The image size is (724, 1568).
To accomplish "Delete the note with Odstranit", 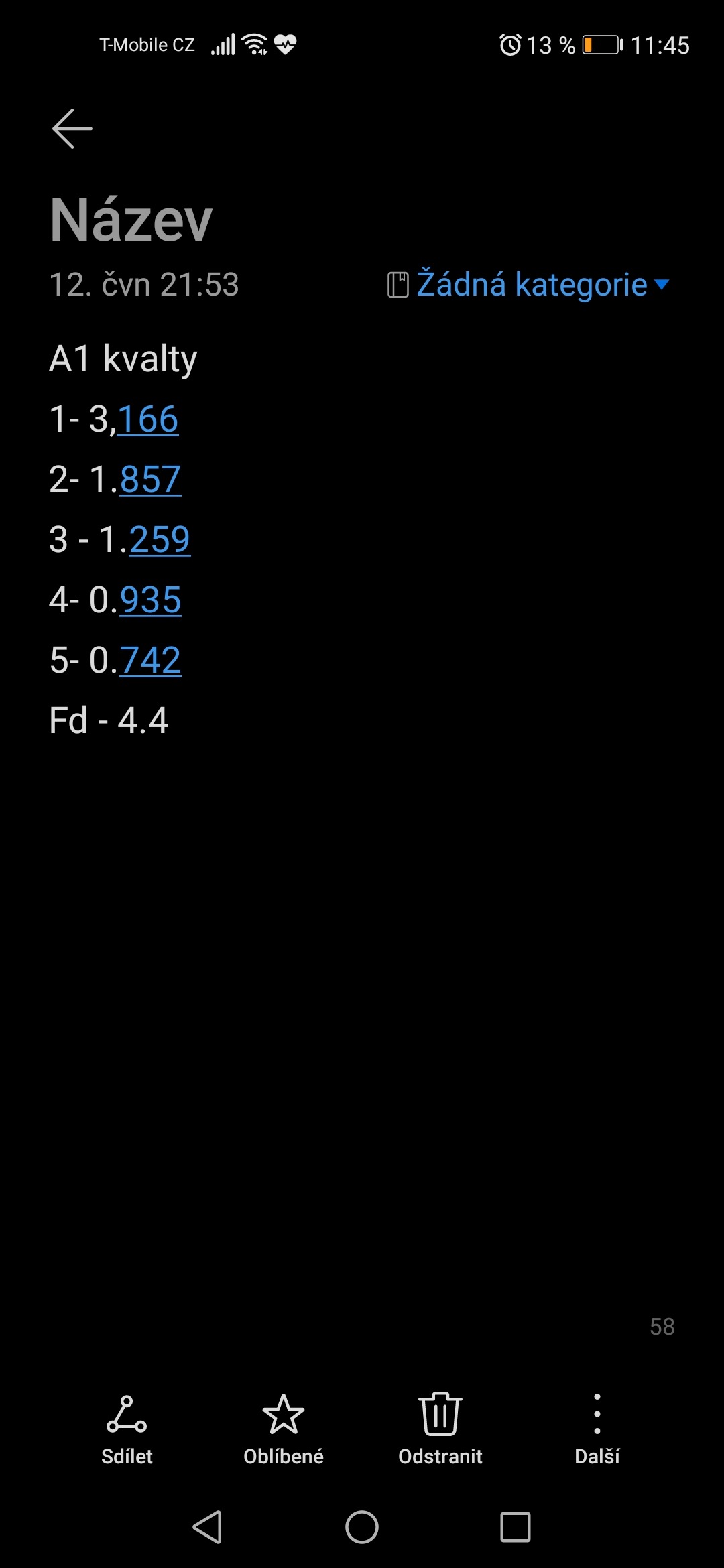I will click(x=440, y=1429).
